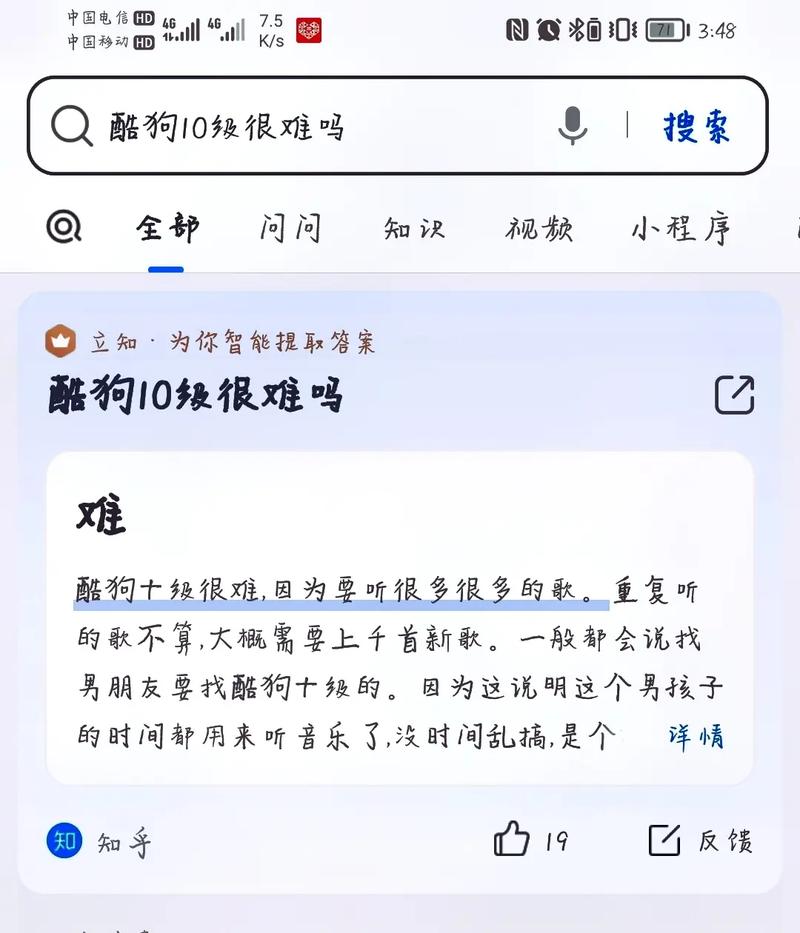Image resolution: width=800 pixels, height=933 pixels.
Task: Like the answer with the thumbs-up icon
Action: tap(512, 840)
